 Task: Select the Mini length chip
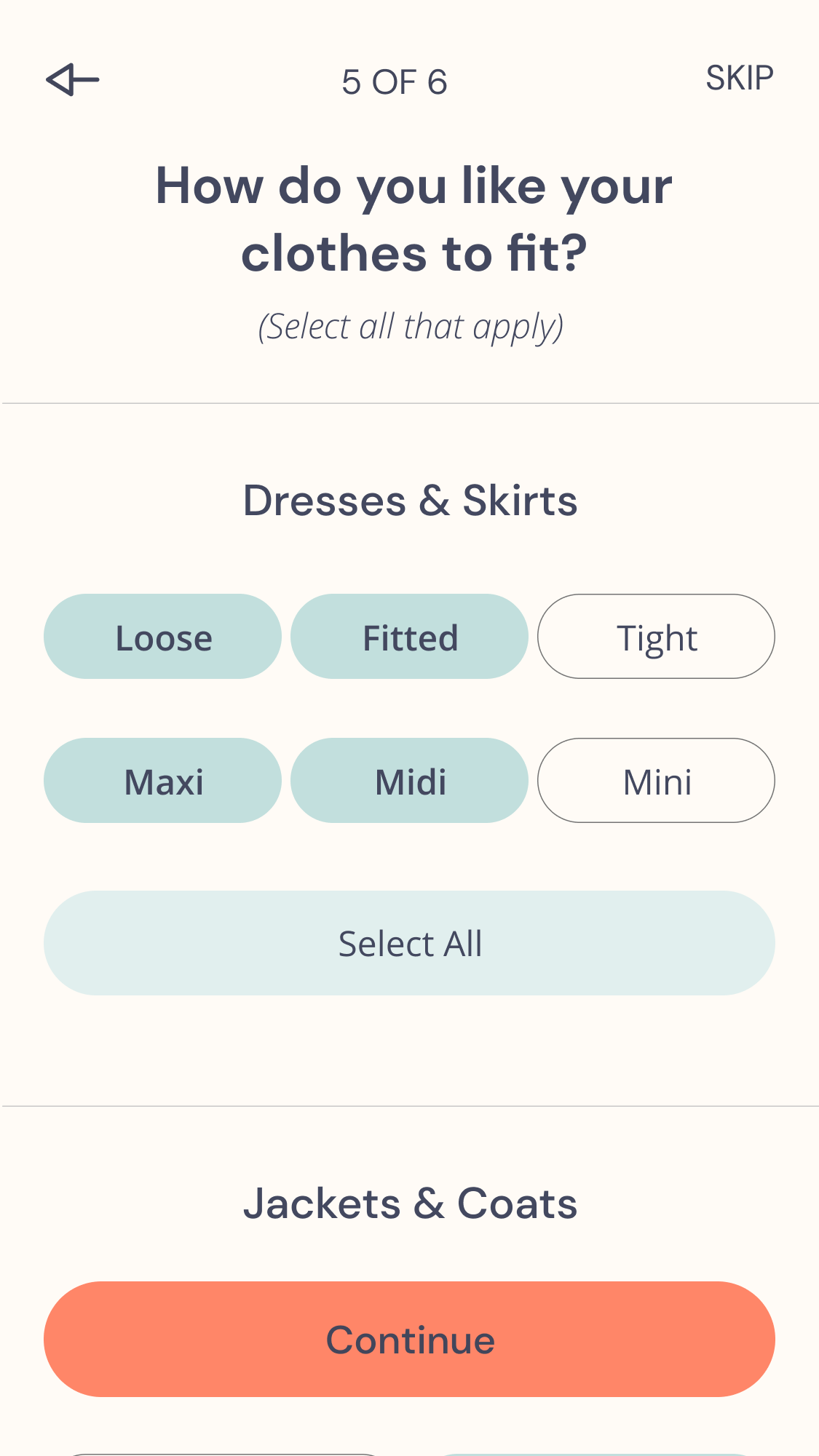coord(656,781)
